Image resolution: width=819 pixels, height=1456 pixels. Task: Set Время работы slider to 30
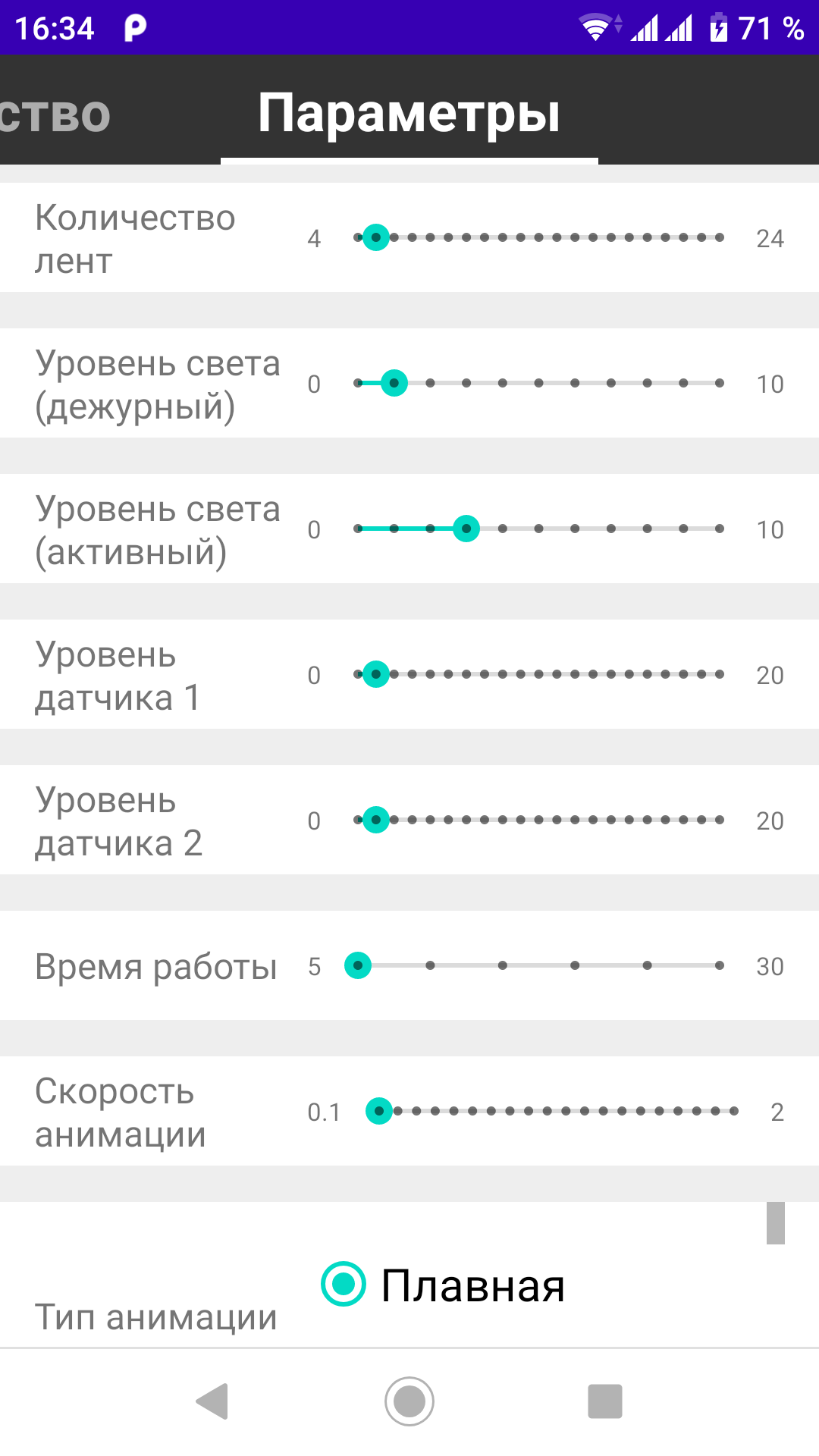pos(720,965)
